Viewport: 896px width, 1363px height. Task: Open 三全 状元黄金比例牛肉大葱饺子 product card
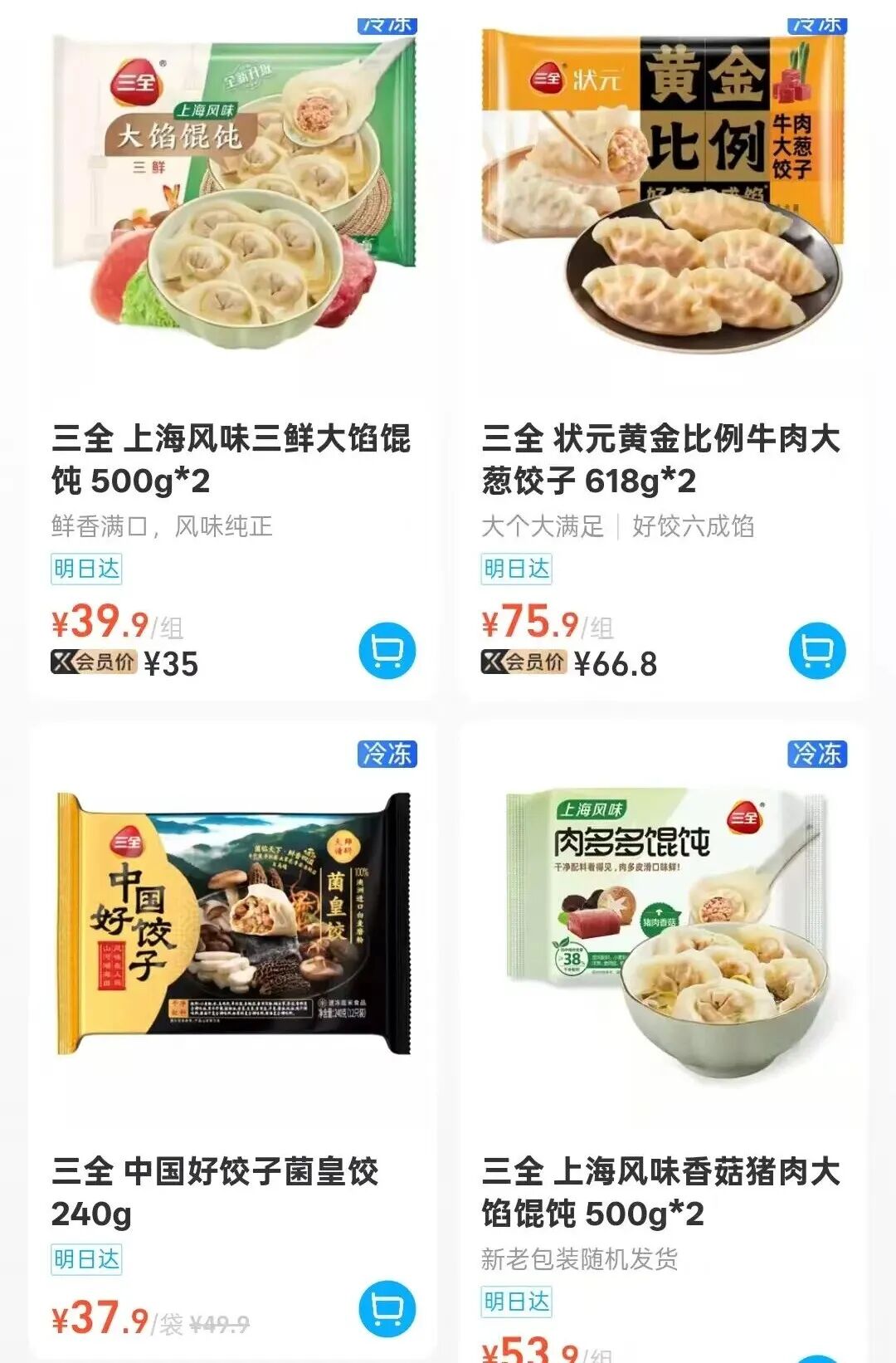coord(660,459)
